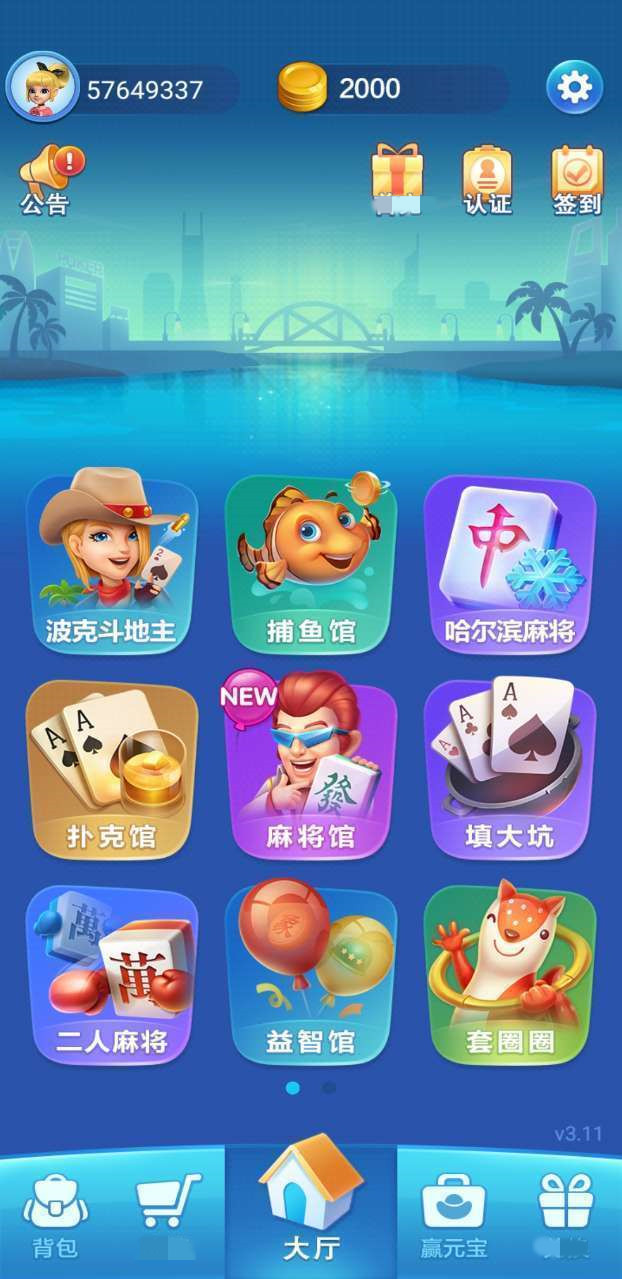Select the second page indicator dot
Screen dimensions: 622x1279
(329, 1087)
